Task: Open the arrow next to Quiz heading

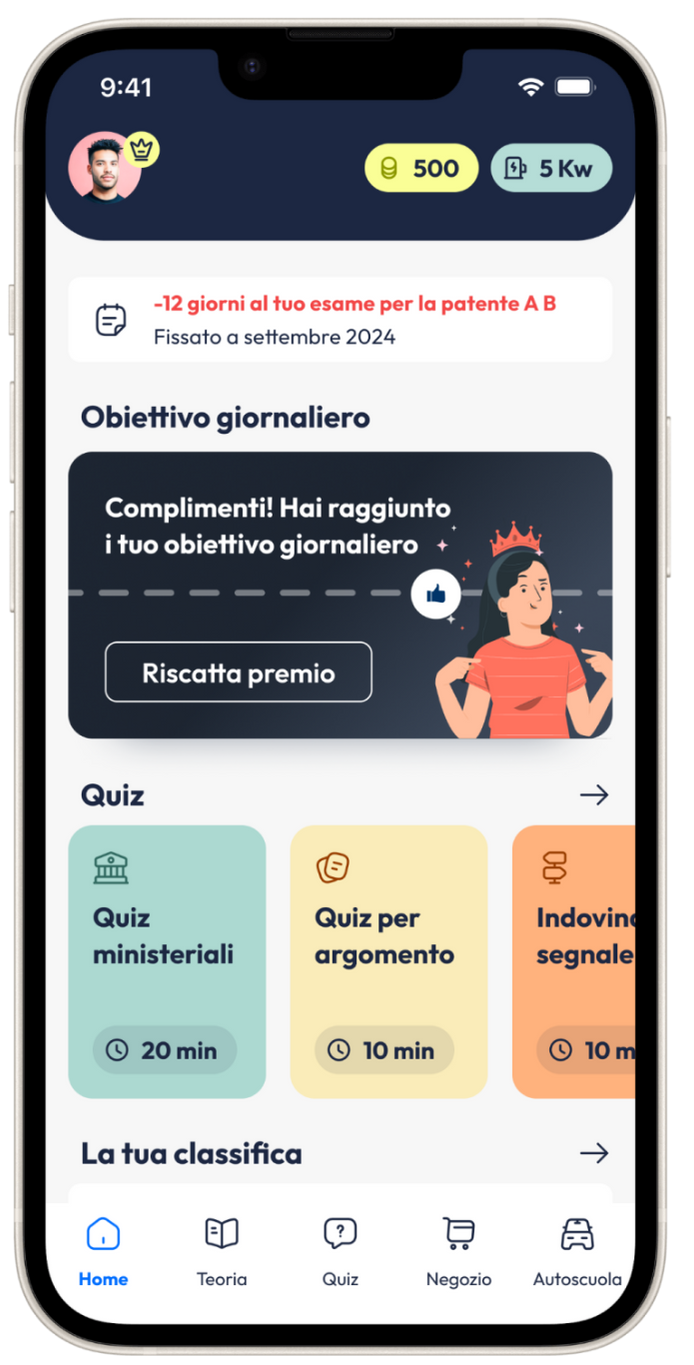Action: click(594, 795)
